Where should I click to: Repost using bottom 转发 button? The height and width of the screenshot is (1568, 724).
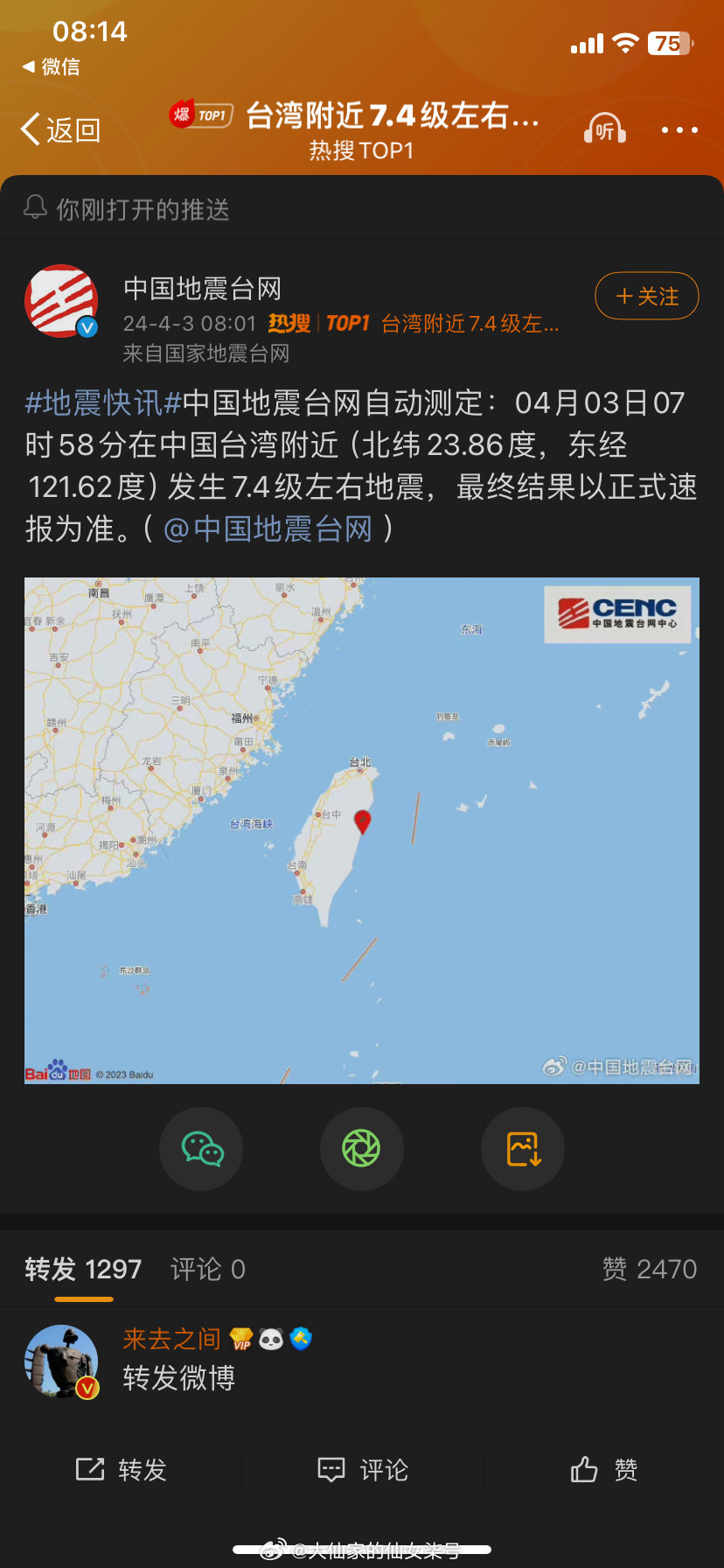tap(121, 1470)
